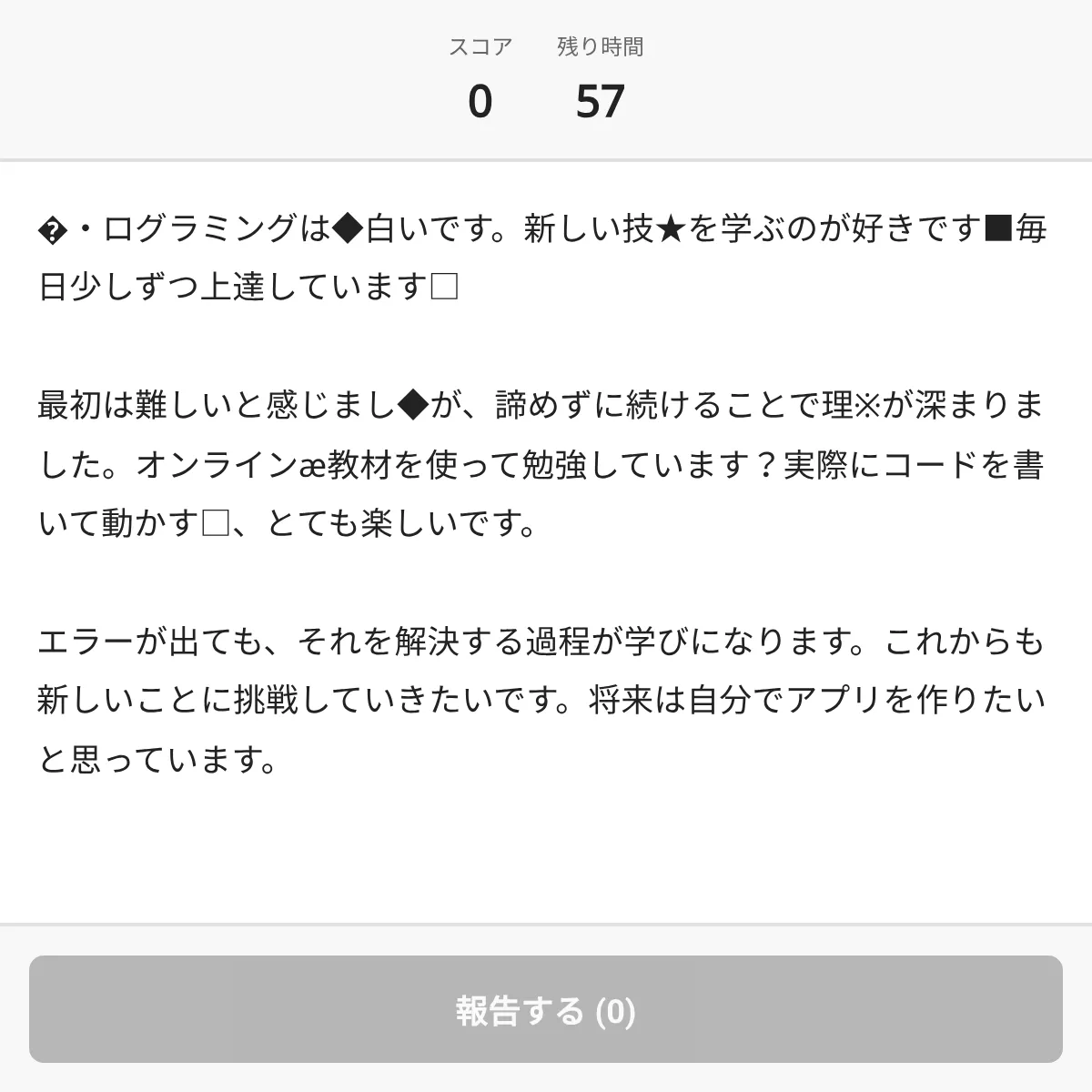This screenshot has height=1092, width=1092.
Task: Select the � character at the text start
Action: [54, 231]
